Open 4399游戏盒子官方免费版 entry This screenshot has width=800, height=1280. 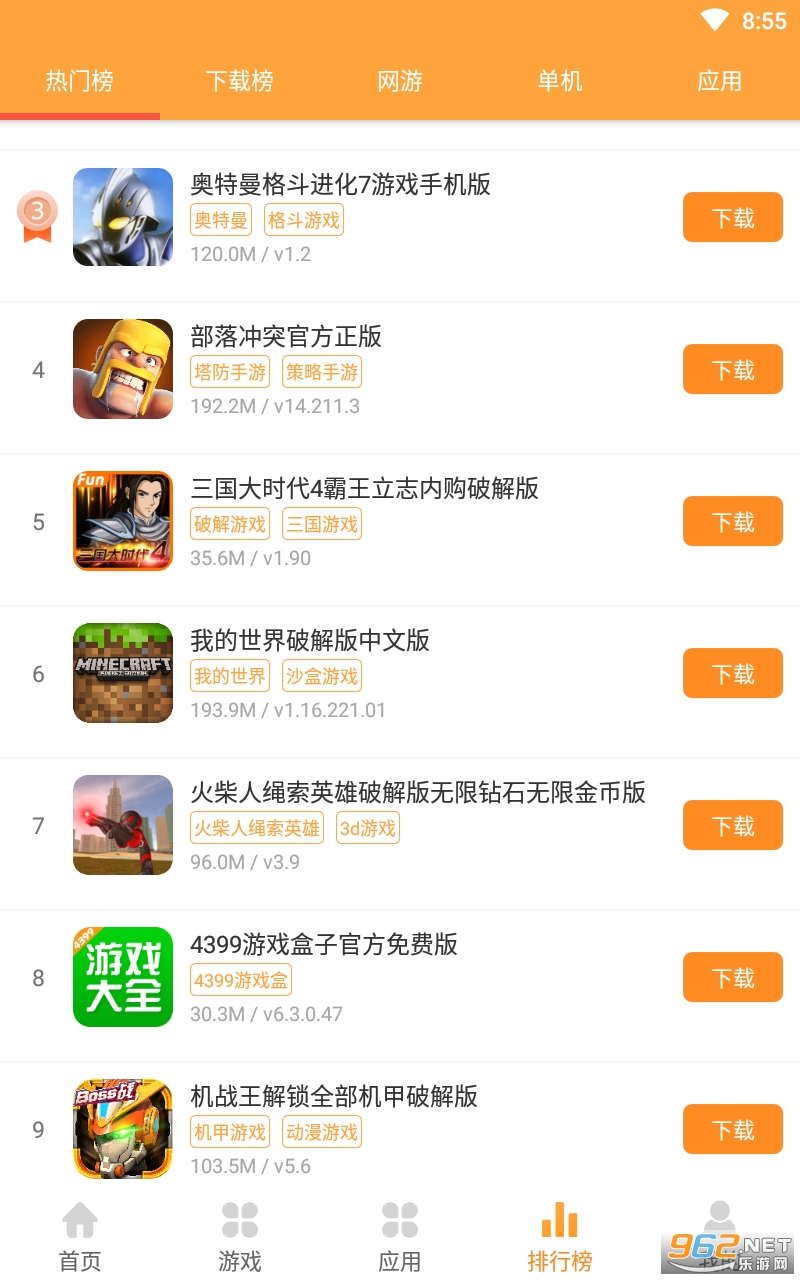400,978
